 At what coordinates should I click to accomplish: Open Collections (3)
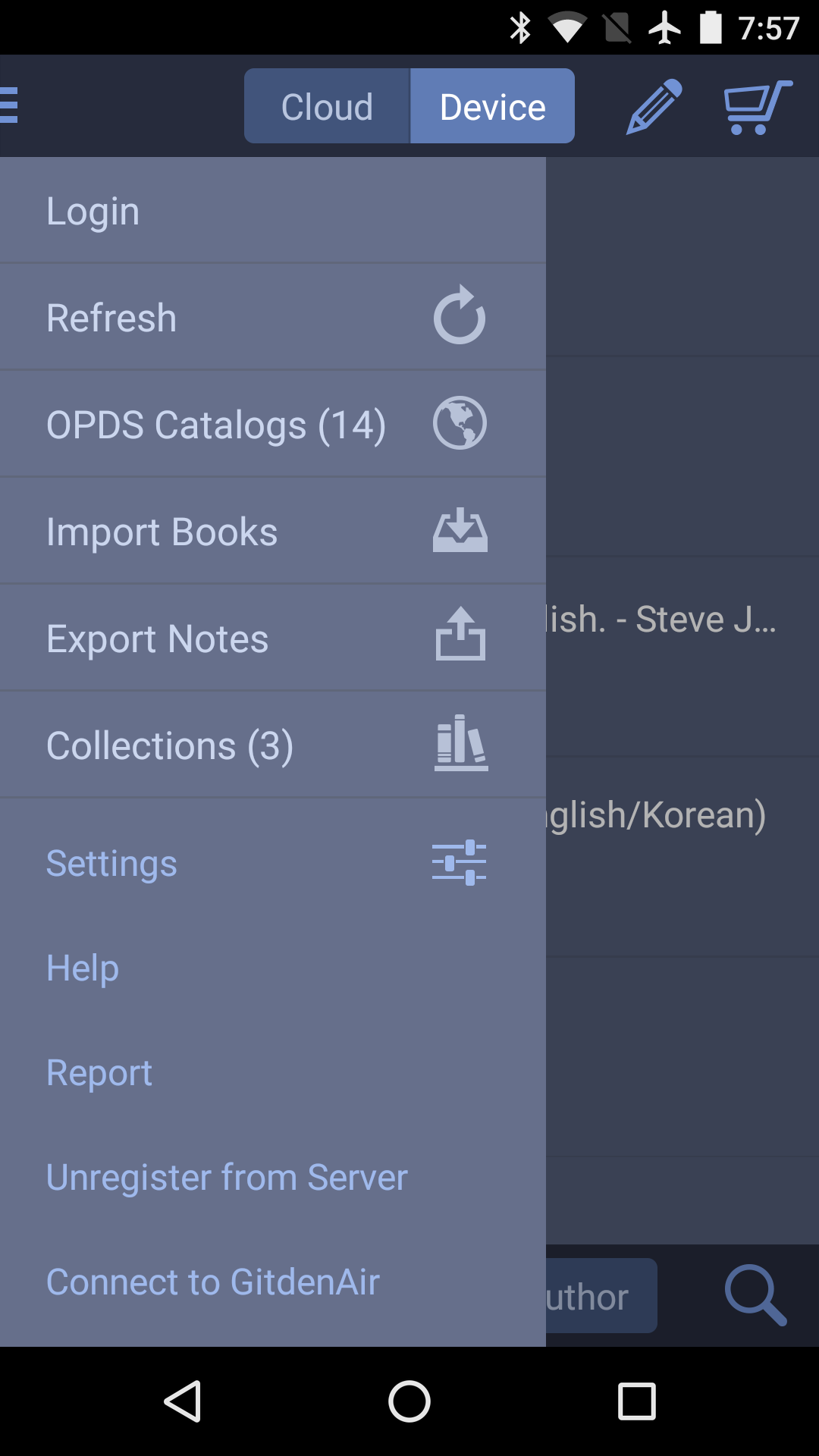click(273, 745)
